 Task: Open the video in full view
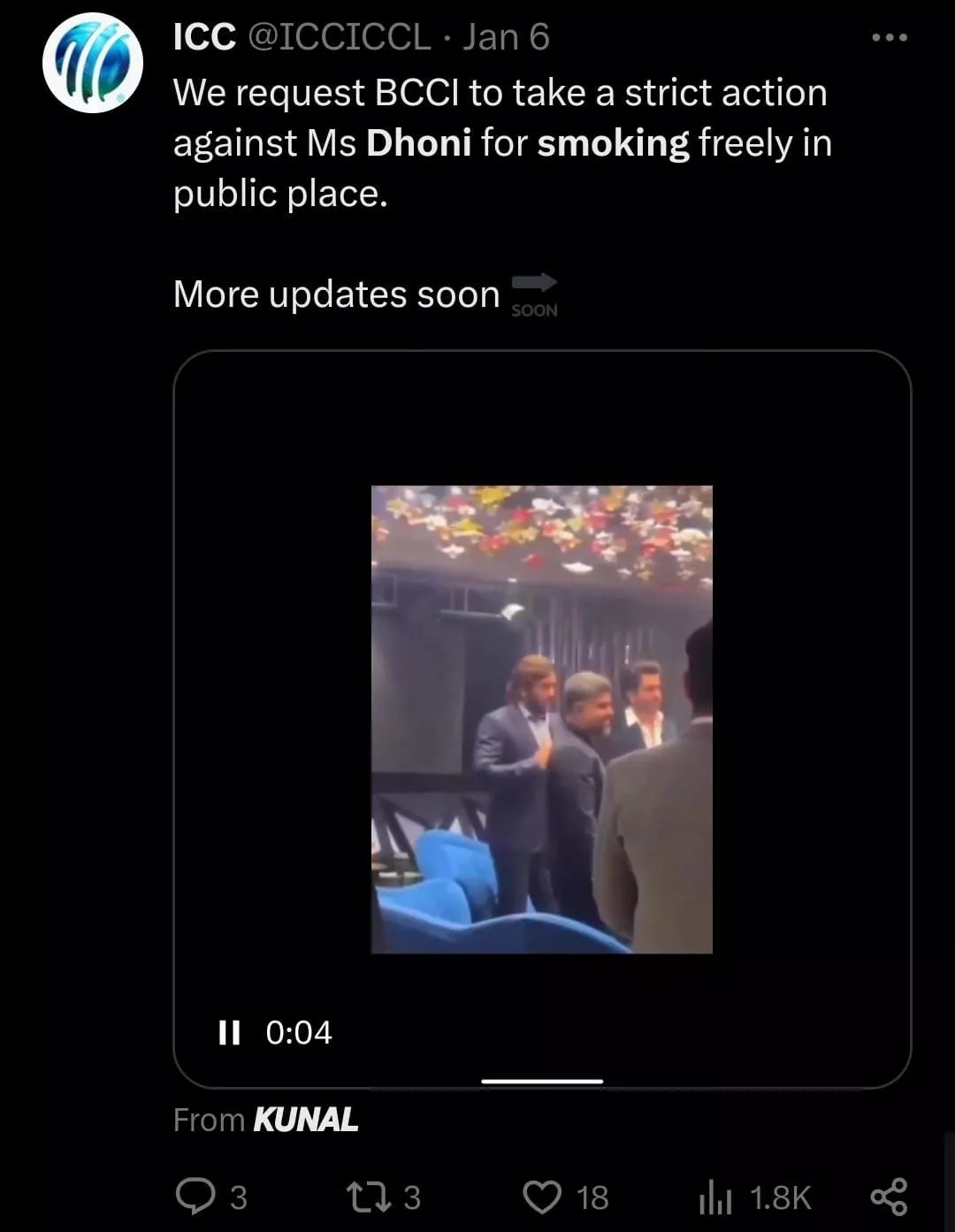pyautogui.click(x=541, y=718)
